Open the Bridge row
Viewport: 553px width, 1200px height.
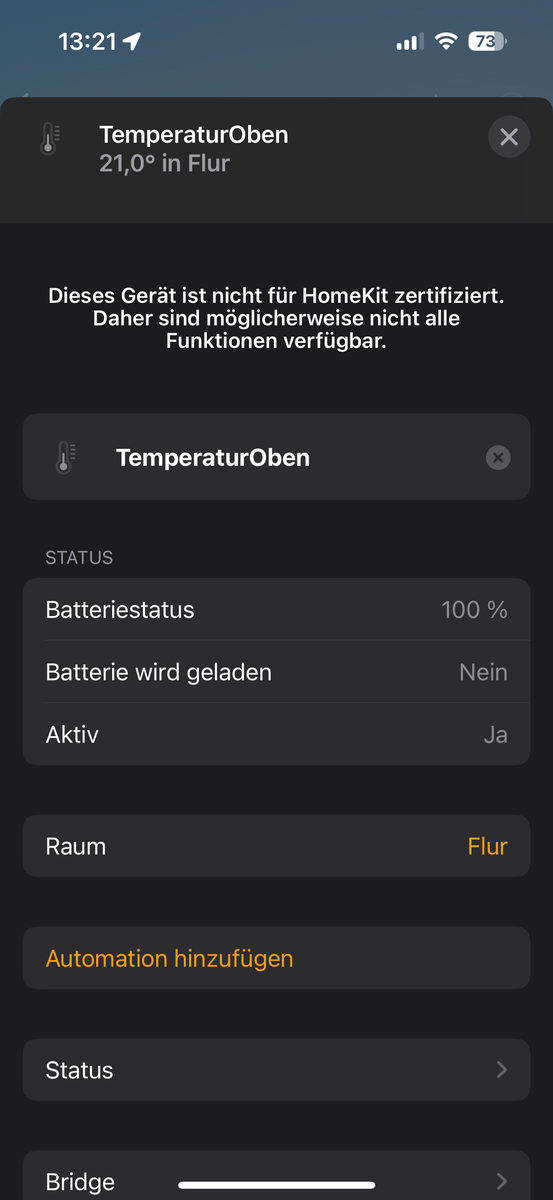pyautogui.click(x=276, y=1176)
